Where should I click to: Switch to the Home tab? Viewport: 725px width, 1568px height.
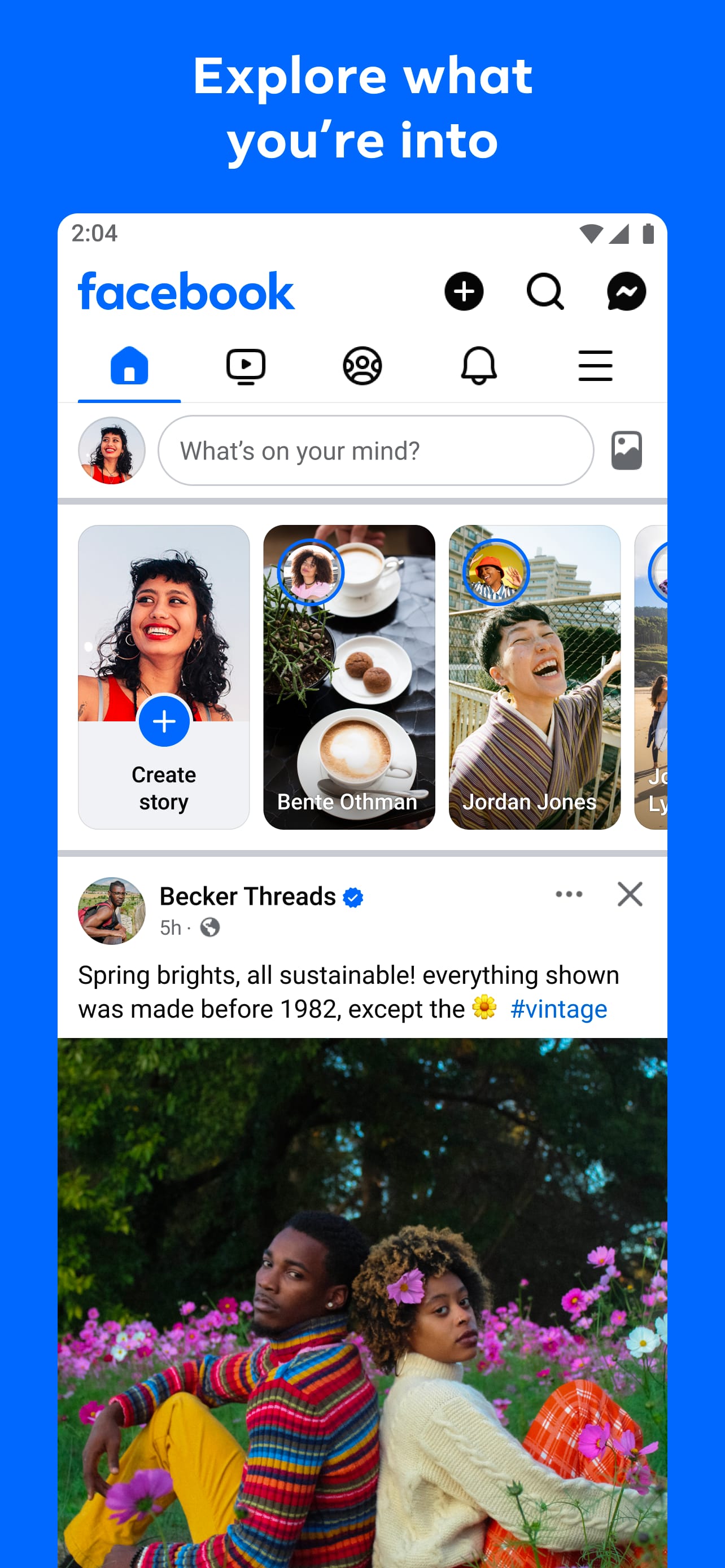130,365
